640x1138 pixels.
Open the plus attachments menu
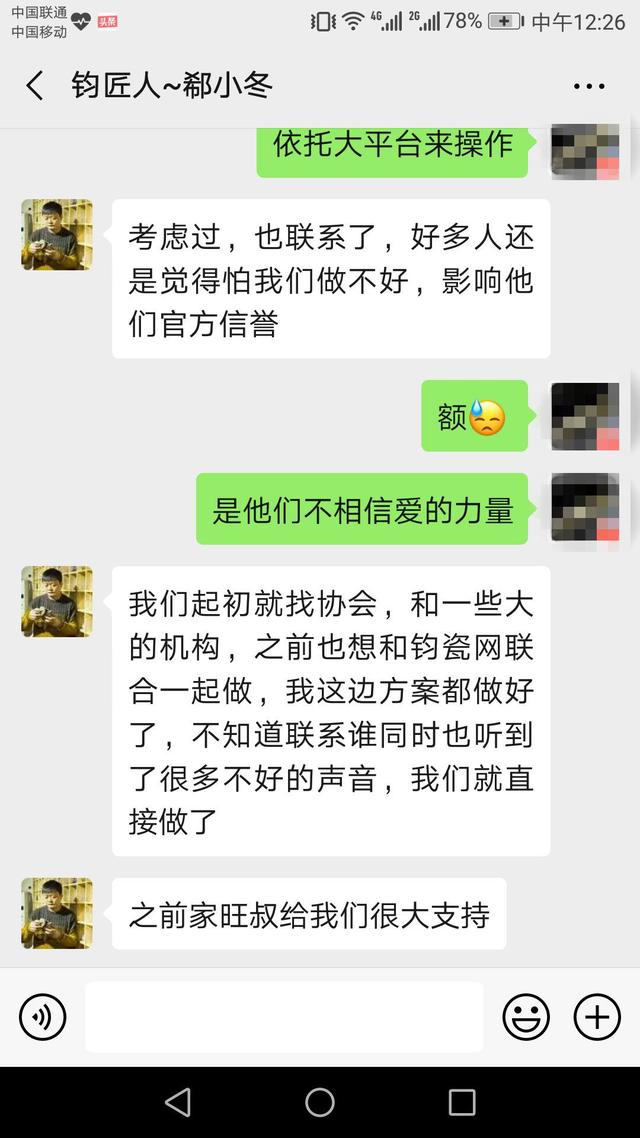click(x=597, y=1017)
